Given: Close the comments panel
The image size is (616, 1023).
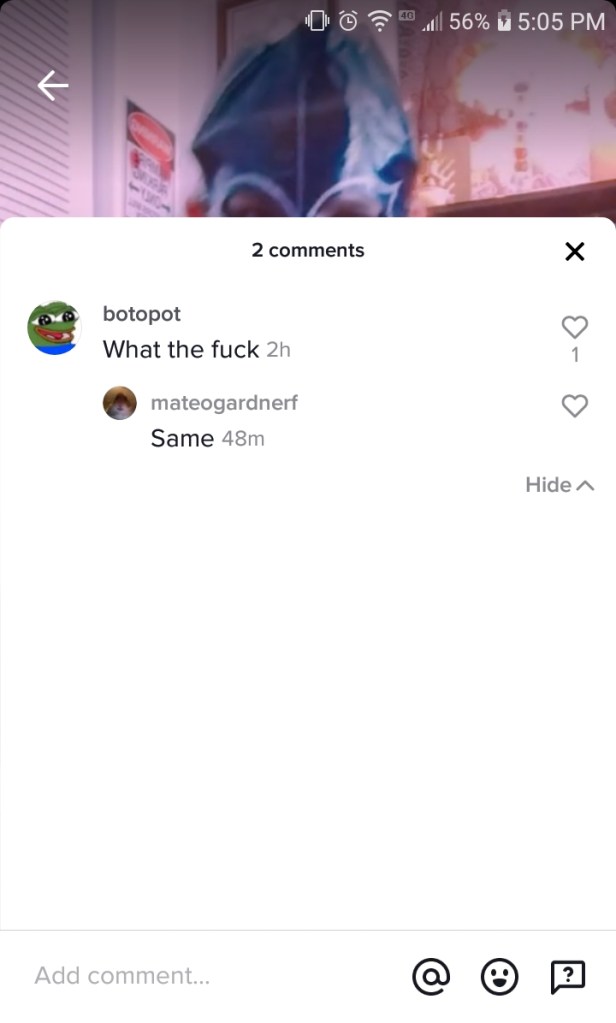Looking at the screenshot, I should [x=574, y=251].
